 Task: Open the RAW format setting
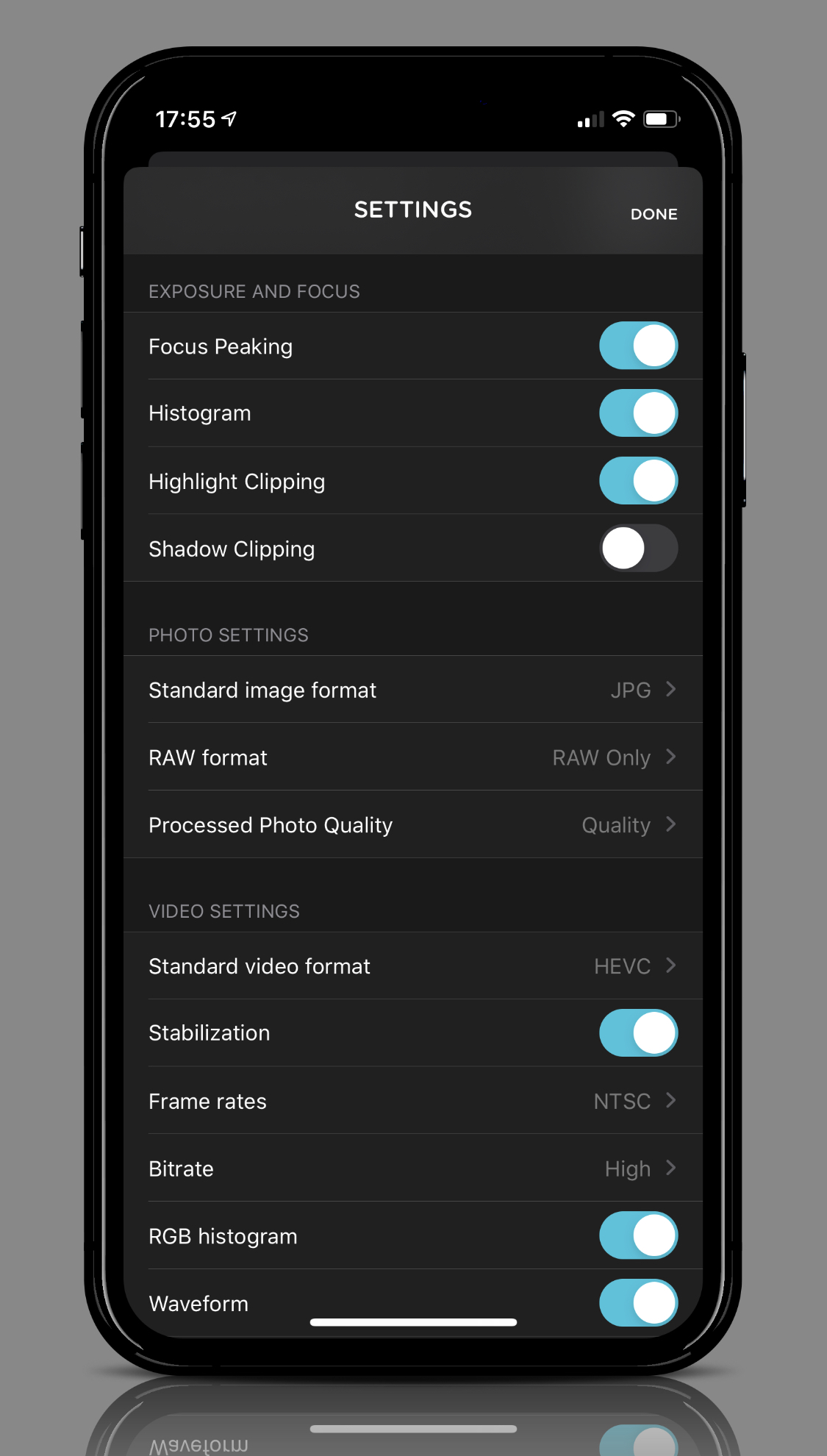[x=413, y=757]
